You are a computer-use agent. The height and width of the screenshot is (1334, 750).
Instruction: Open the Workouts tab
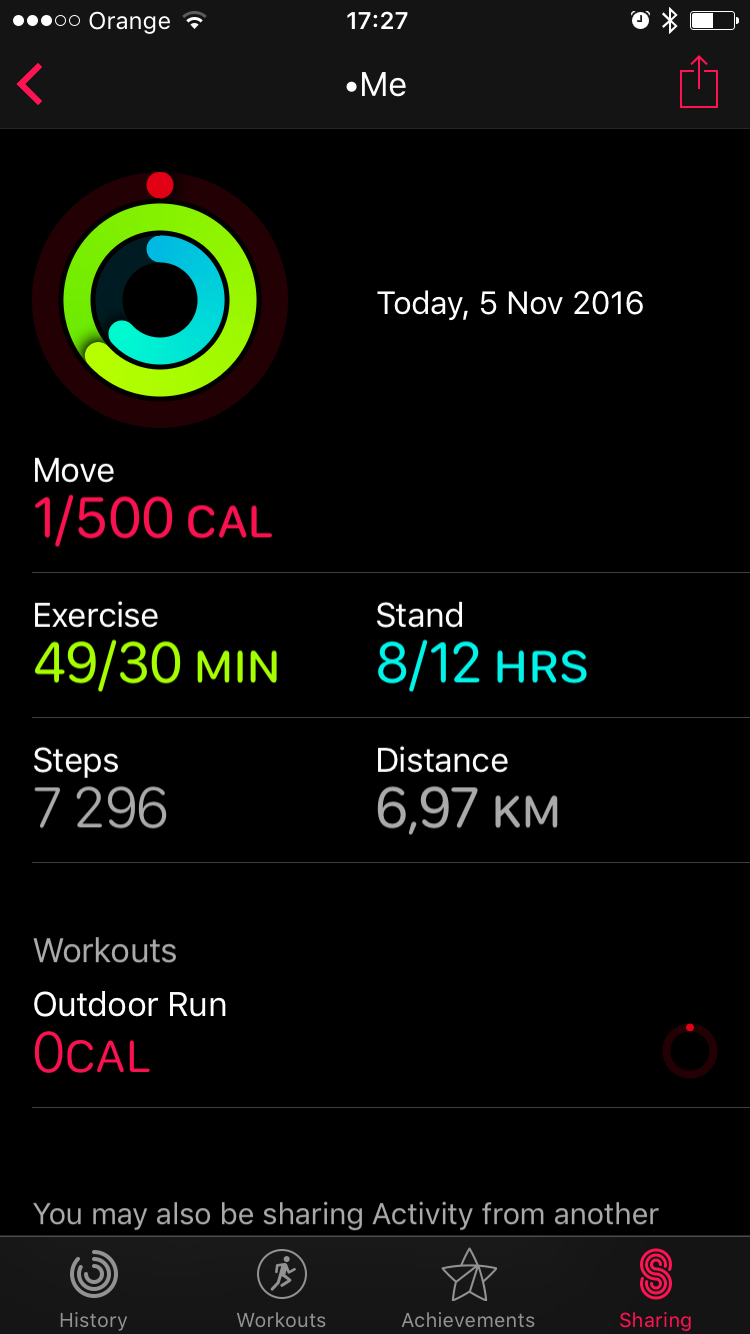tap(281, 1288)
